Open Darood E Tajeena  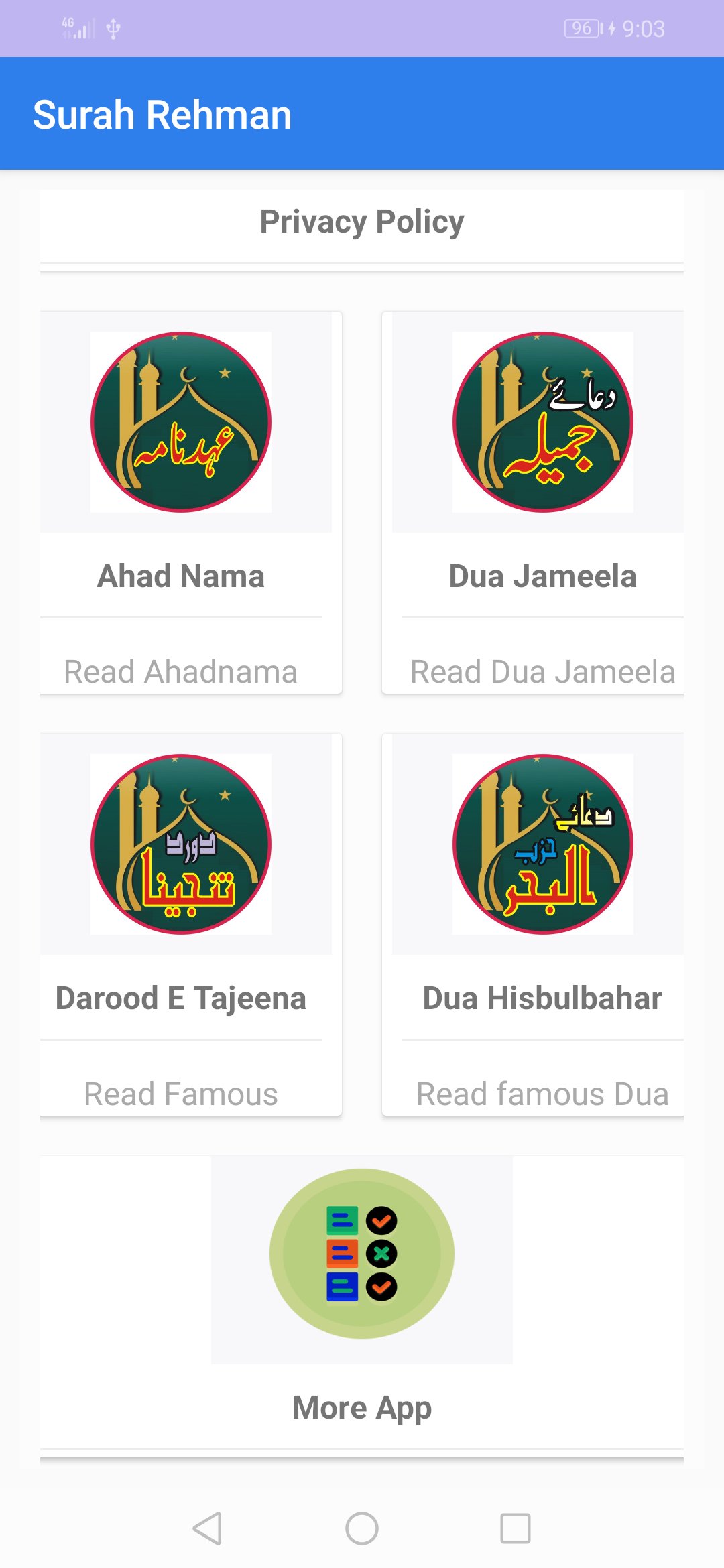pyautogui.click(x=181, y=925)
